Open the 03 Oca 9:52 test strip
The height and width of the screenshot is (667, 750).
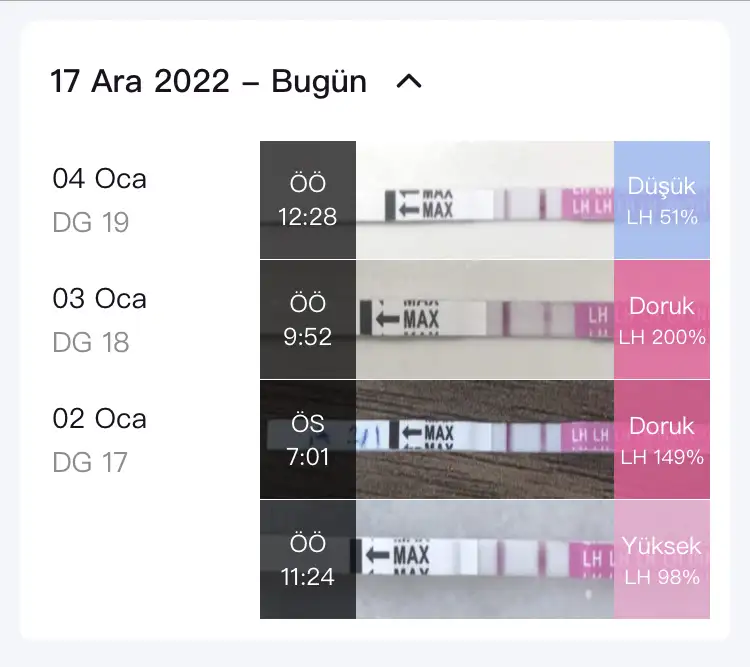[484, 320]
